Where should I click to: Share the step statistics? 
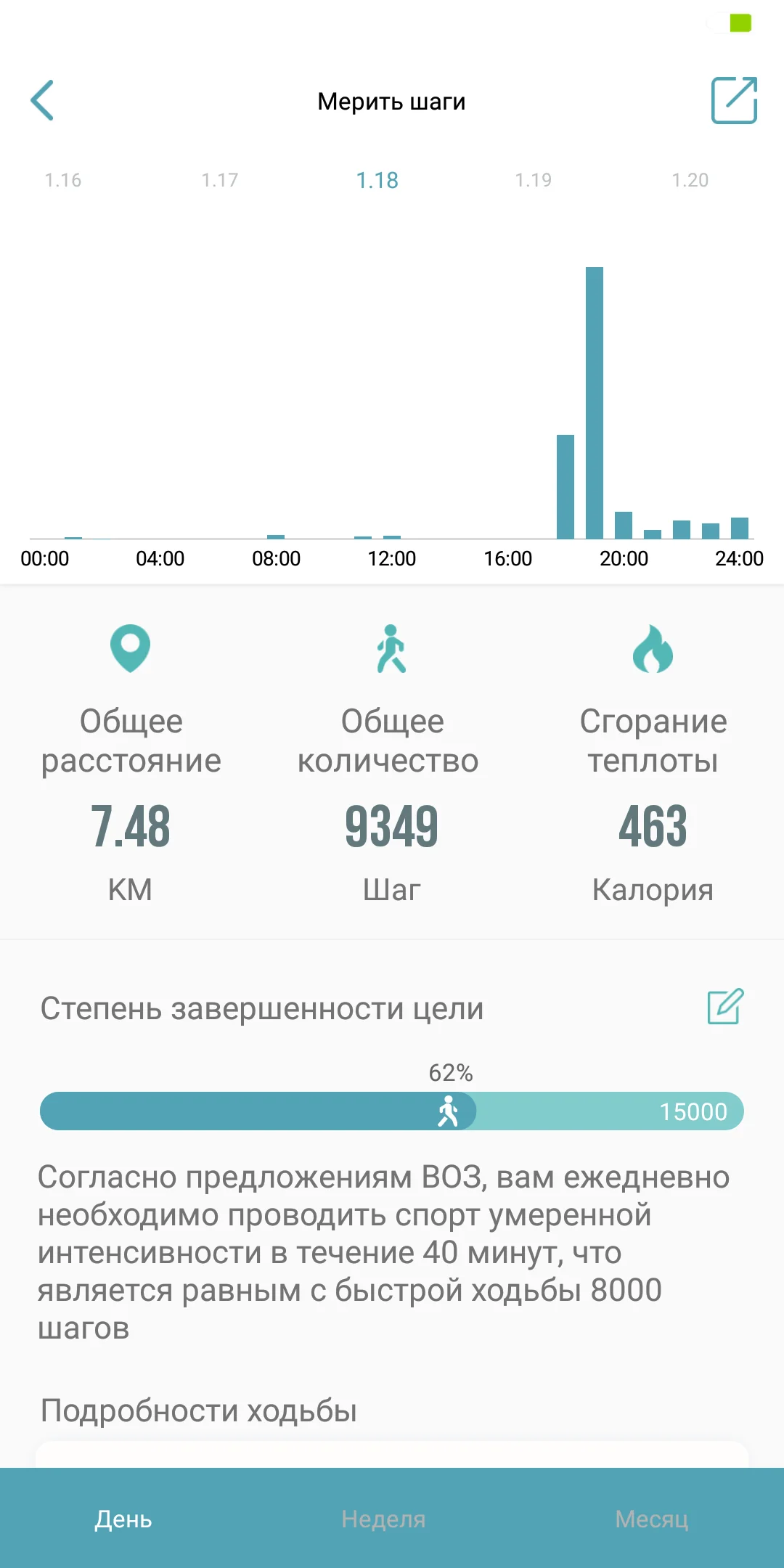point(733,100)
